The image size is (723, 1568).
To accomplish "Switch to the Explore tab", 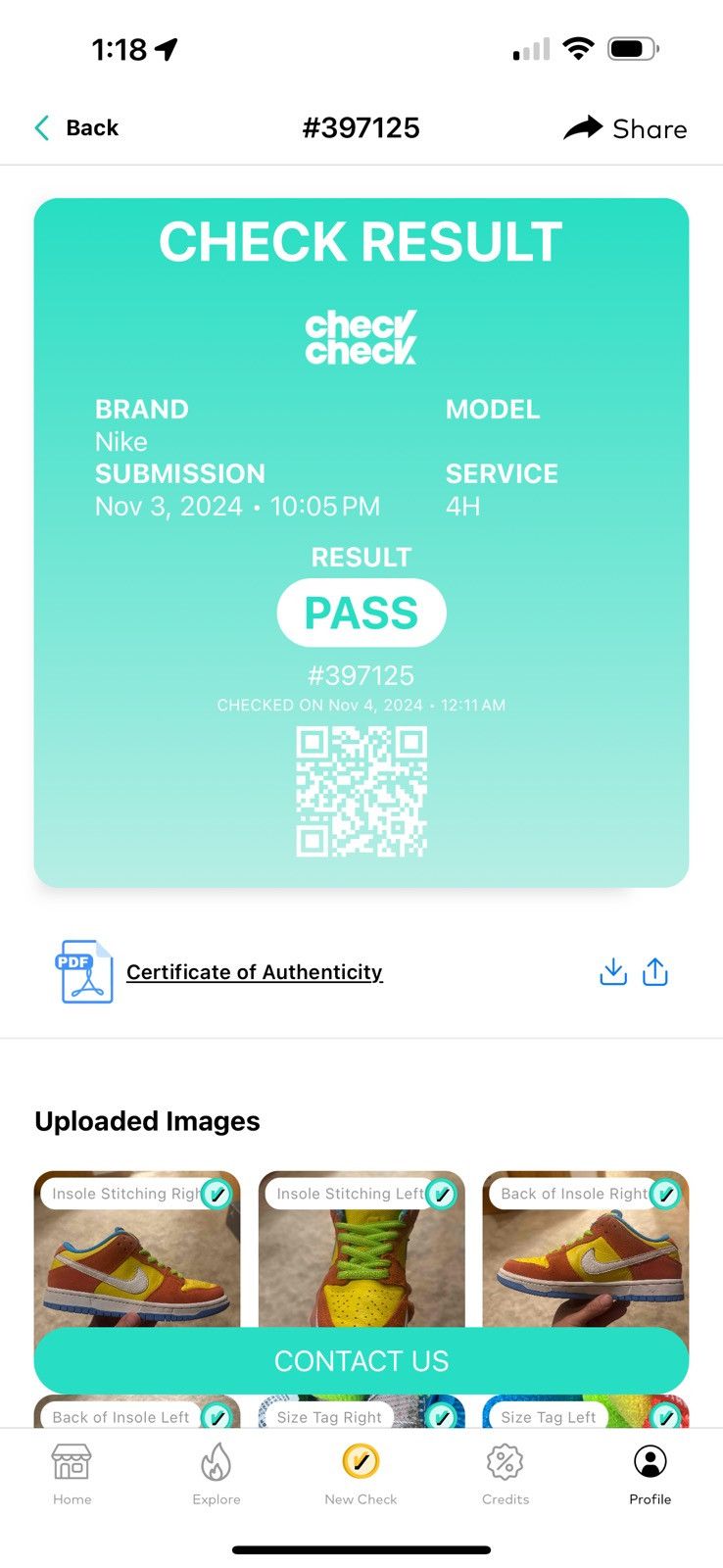I will coord(217,1473).
